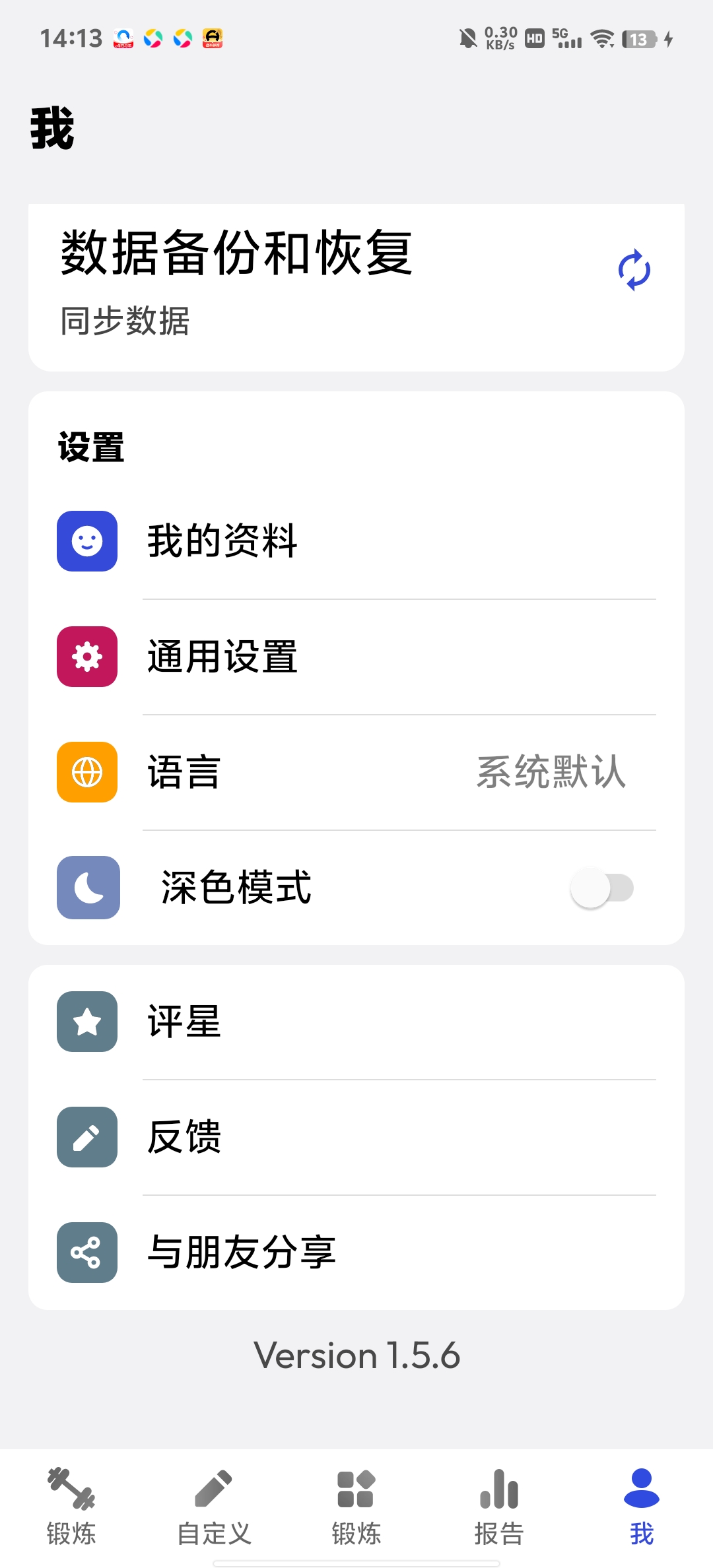
Task: Tap the orange globe icon next to 语言
Action: tap(86, 772)
